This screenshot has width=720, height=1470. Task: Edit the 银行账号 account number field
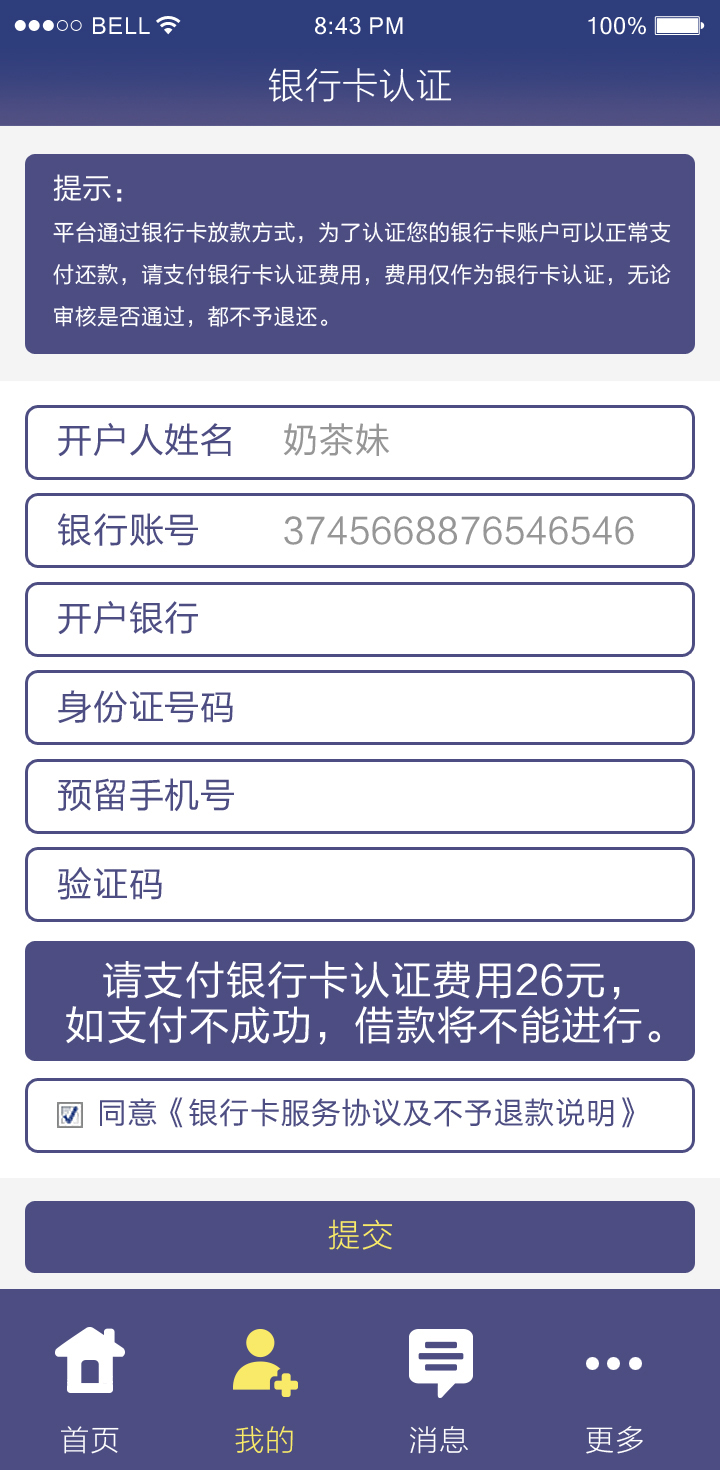click(x=360, y=530)
